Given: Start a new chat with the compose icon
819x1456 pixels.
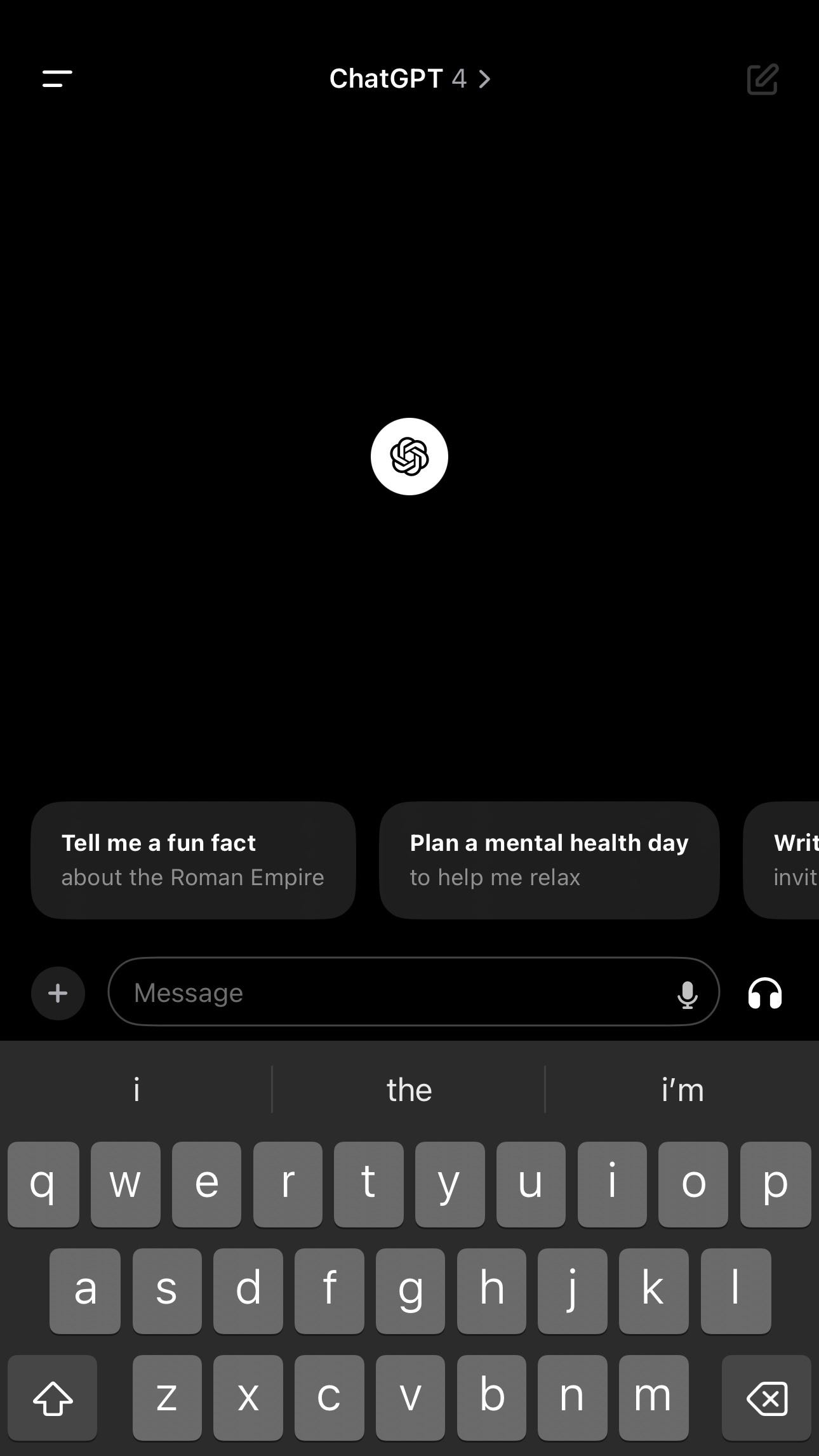Looking at the screenshot, I should pyautogui.click(x=762, y=79).
